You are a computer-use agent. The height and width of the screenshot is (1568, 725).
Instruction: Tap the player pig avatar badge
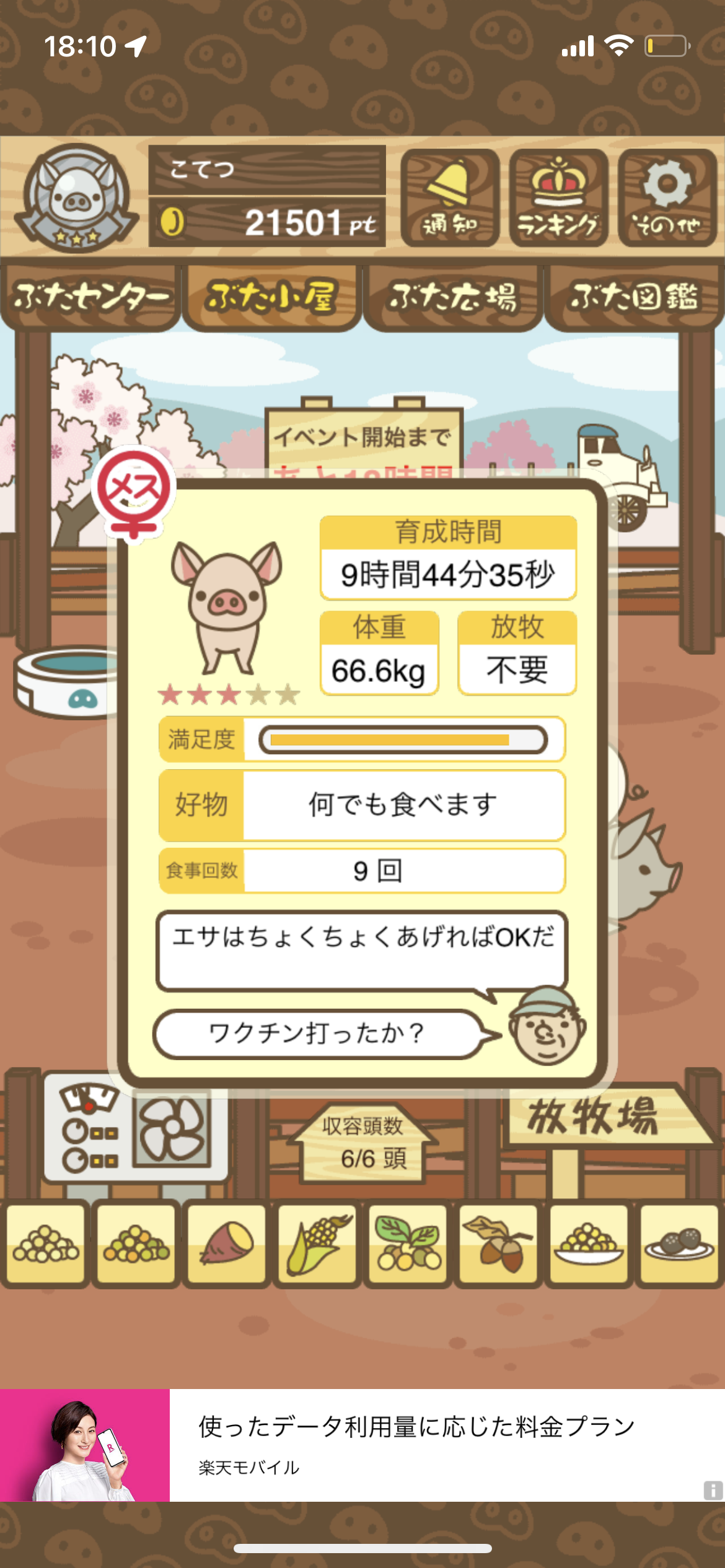(x=77, y=197)
